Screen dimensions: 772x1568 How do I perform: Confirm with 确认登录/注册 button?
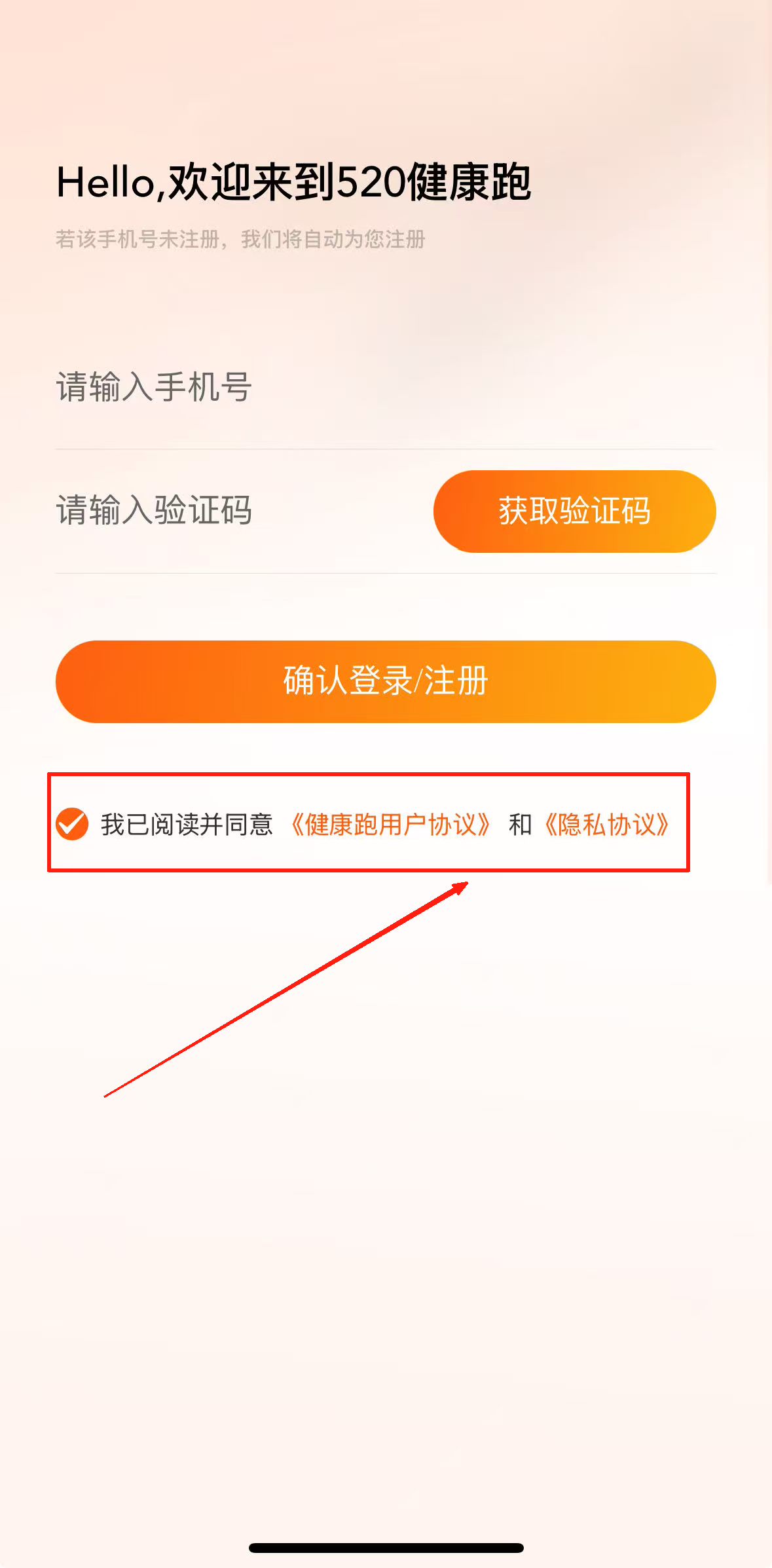click(386, 682)
